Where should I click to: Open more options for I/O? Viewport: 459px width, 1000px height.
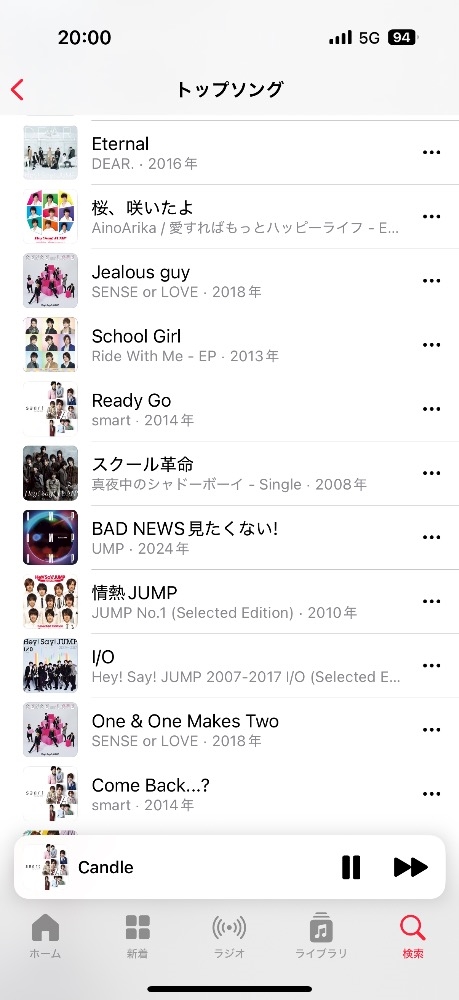click(x=432, y=666)
